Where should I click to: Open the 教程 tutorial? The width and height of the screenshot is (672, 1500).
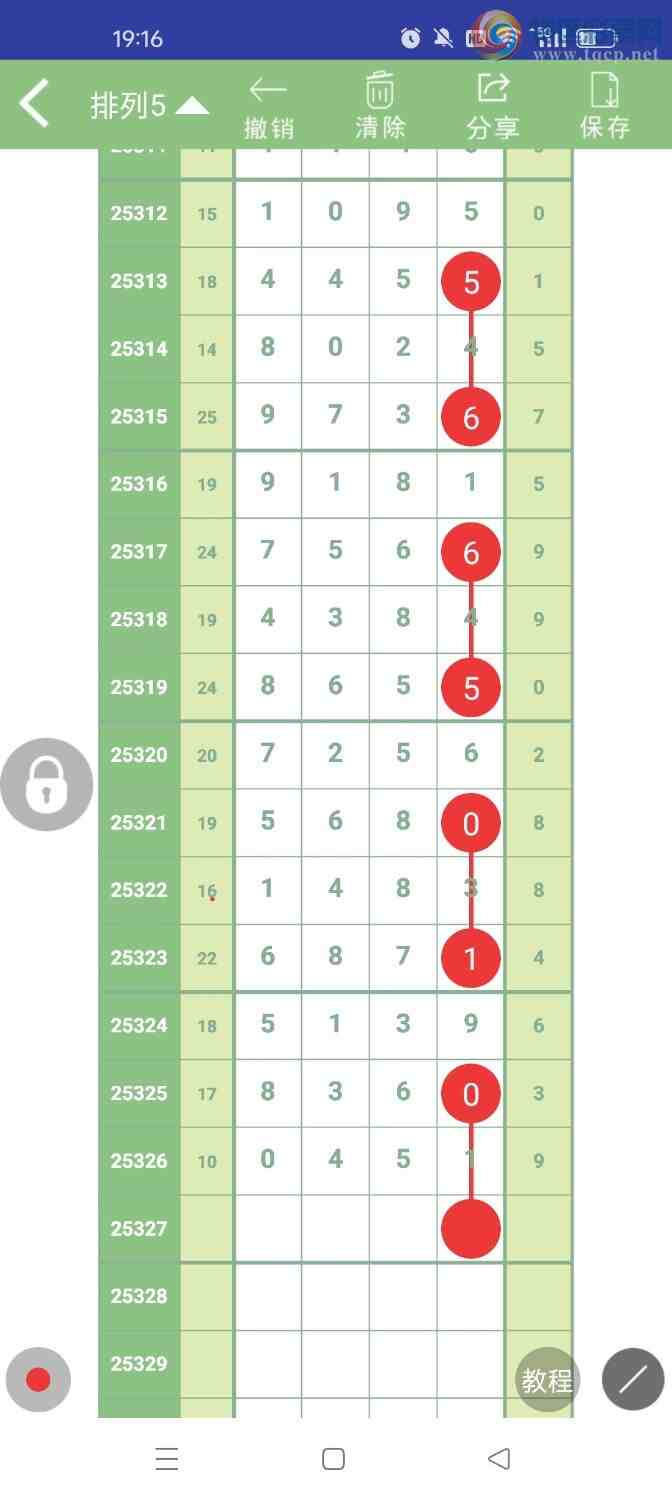tap(547, 1380)
